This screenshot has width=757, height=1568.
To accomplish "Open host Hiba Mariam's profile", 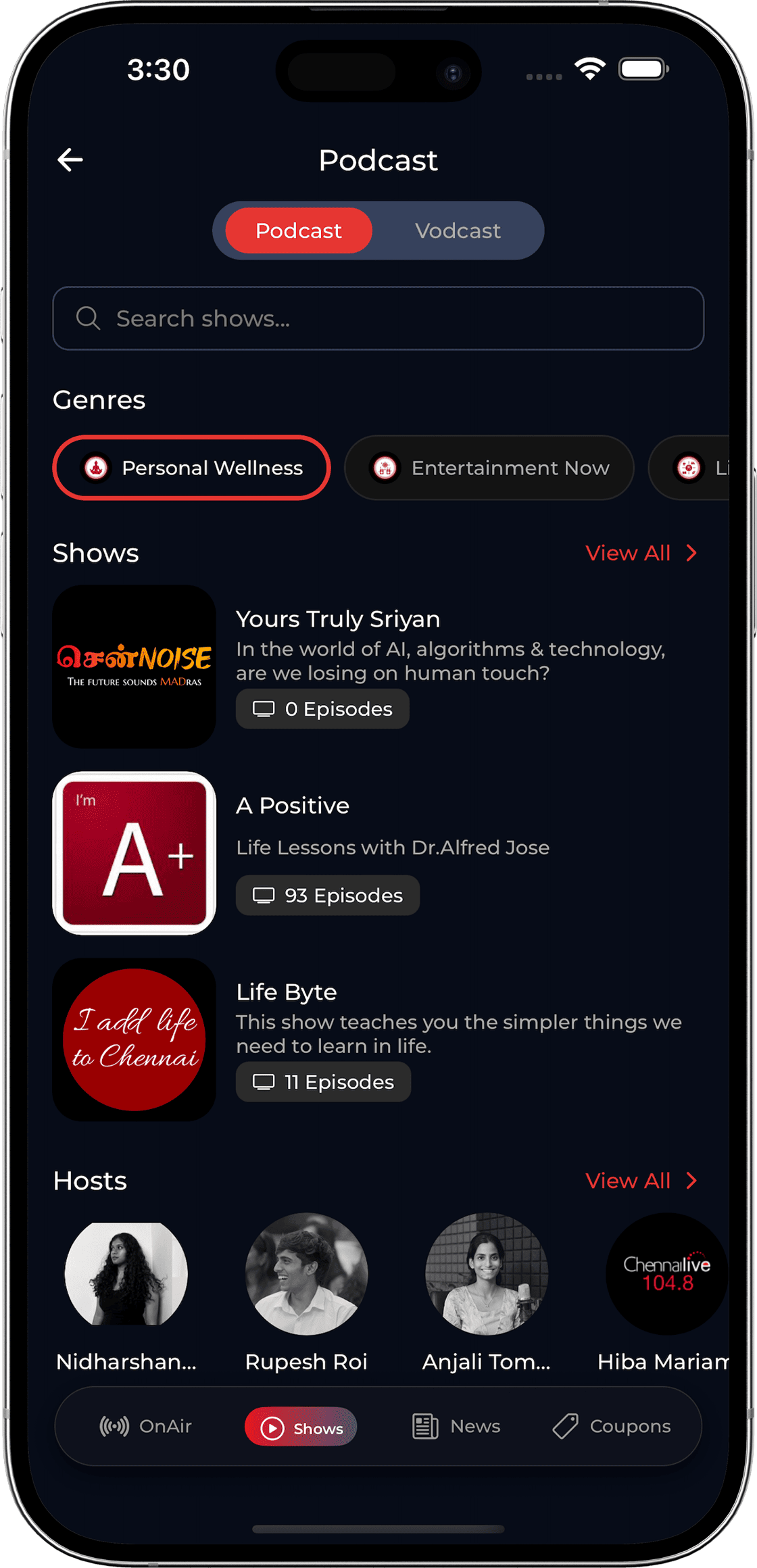I will [x=666, y=1274].
